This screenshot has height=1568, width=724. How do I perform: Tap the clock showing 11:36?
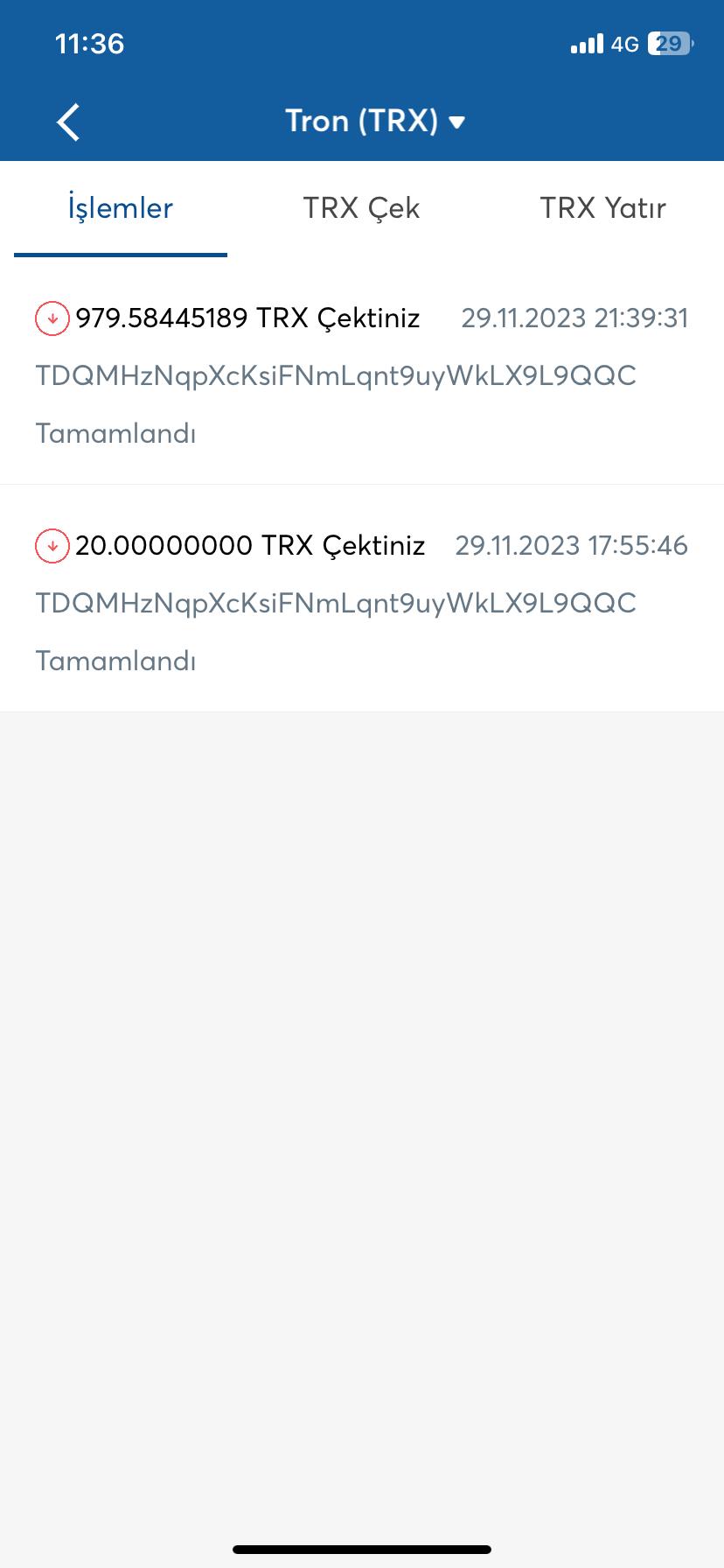pos(88,43)
